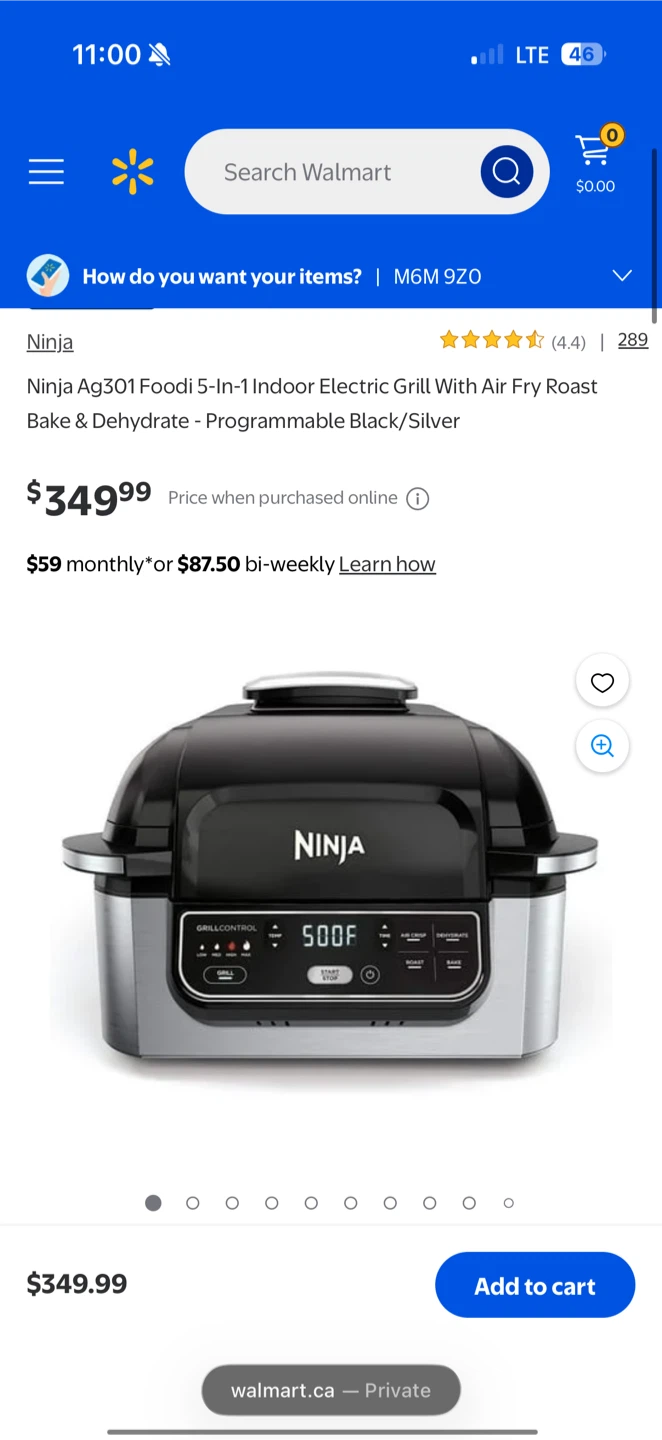The image size is (662, 1440).
Task: Open the Learn how financing link
Action: (x=387, y=564)
